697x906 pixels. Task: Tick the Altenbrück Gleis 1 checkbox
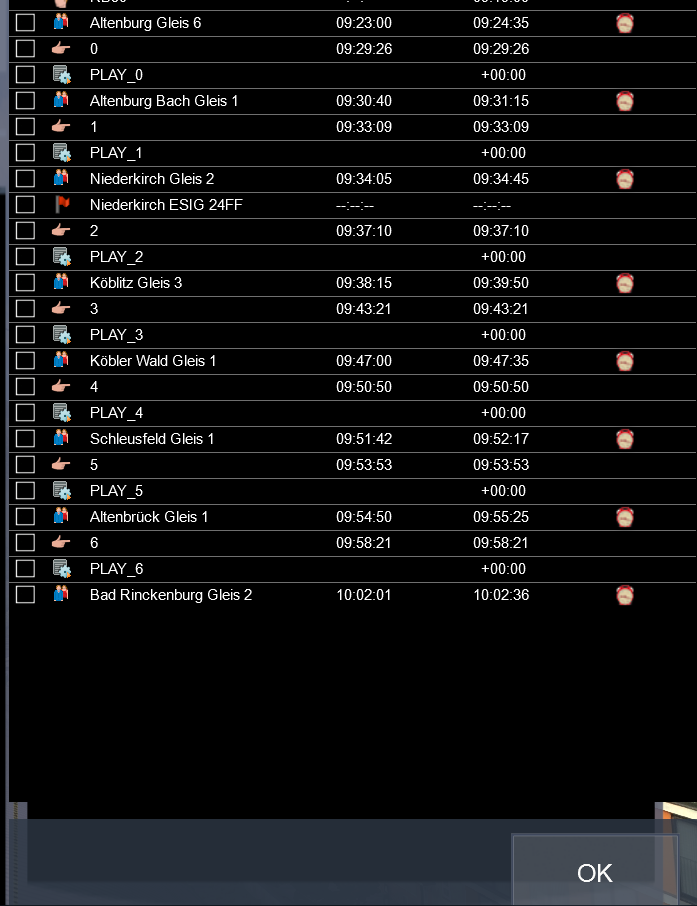click(25, 517)
